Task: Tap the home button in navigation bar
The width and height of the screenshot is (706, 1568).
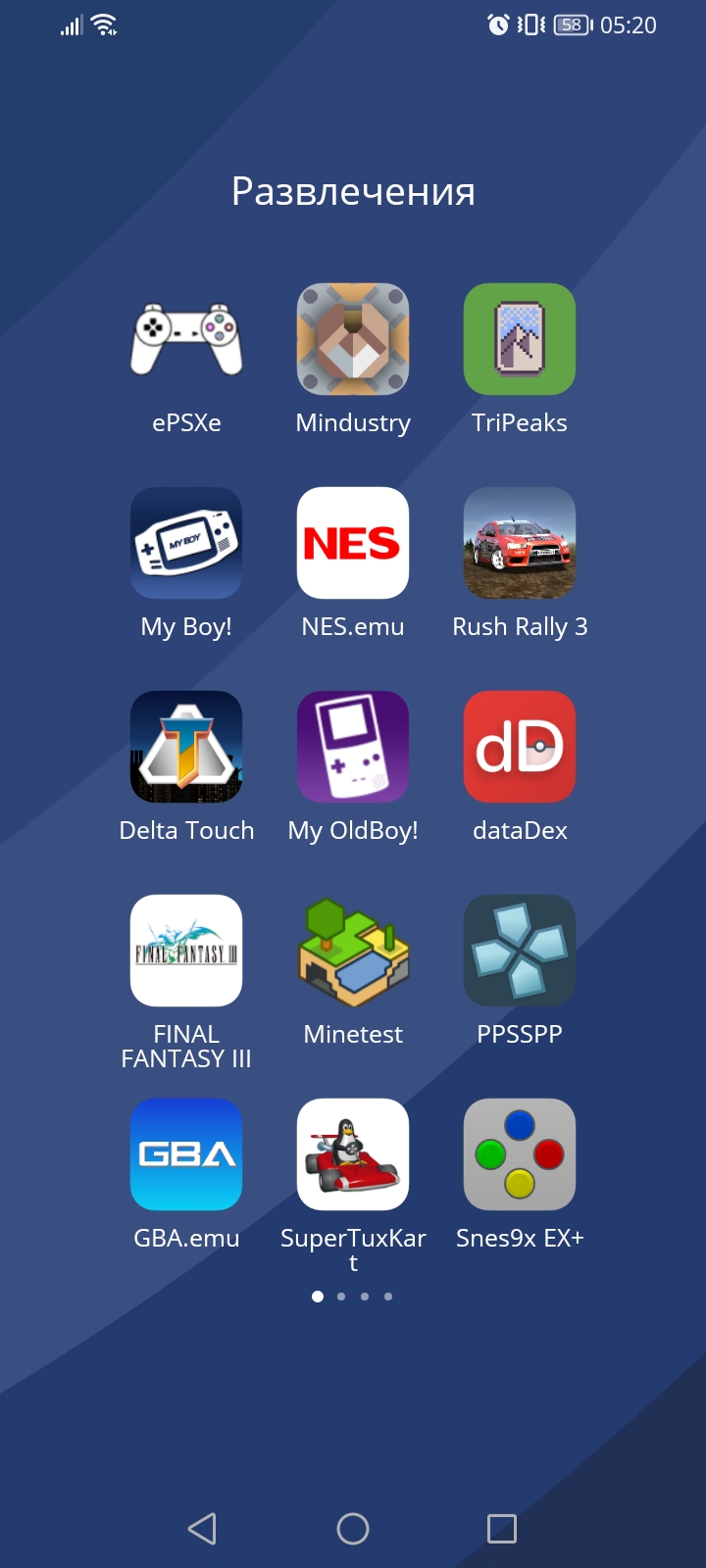Action: click(353, 1529)
